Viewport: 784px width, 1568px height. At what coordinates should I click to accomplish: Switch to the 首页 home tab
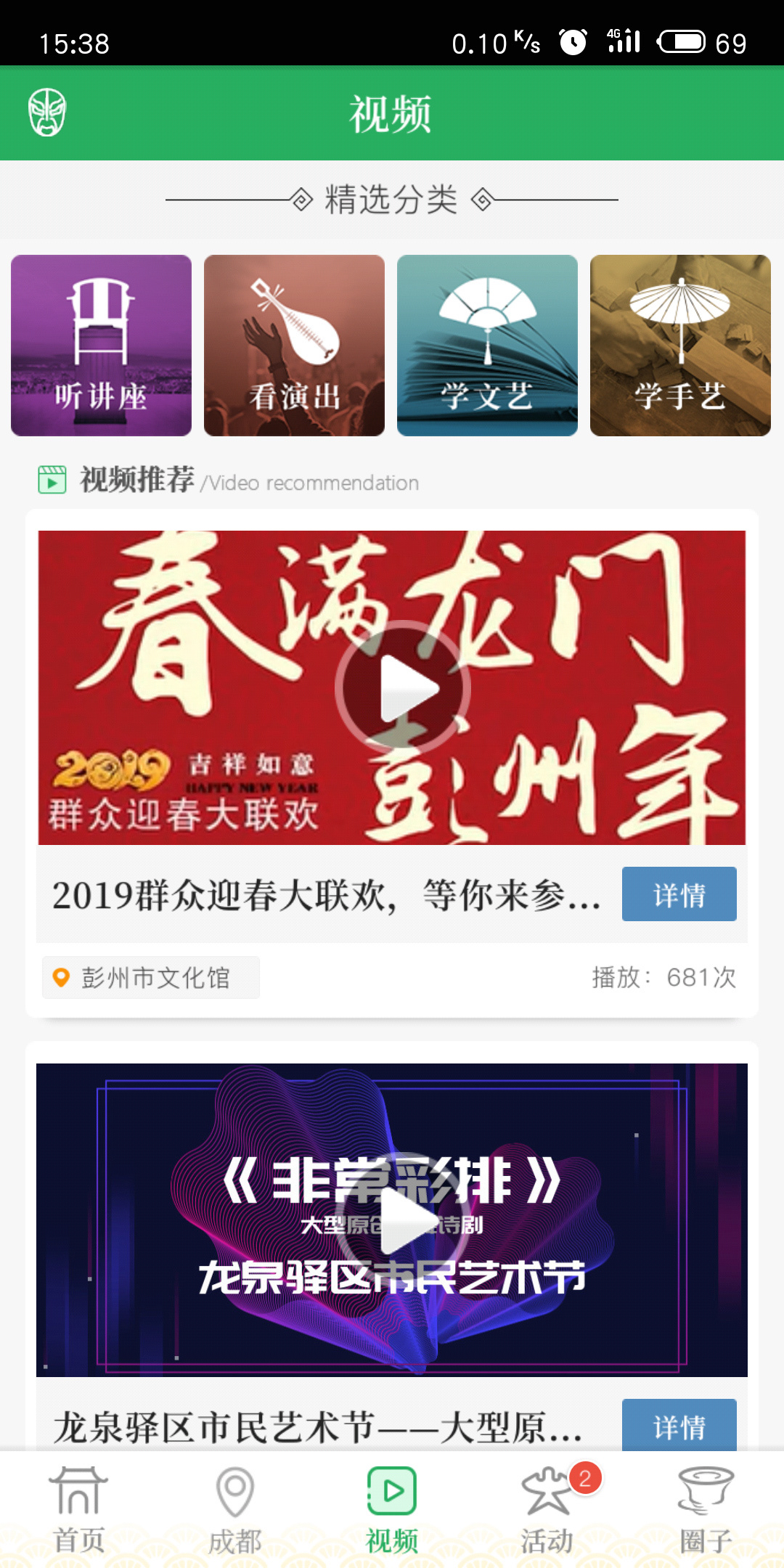77,1506
